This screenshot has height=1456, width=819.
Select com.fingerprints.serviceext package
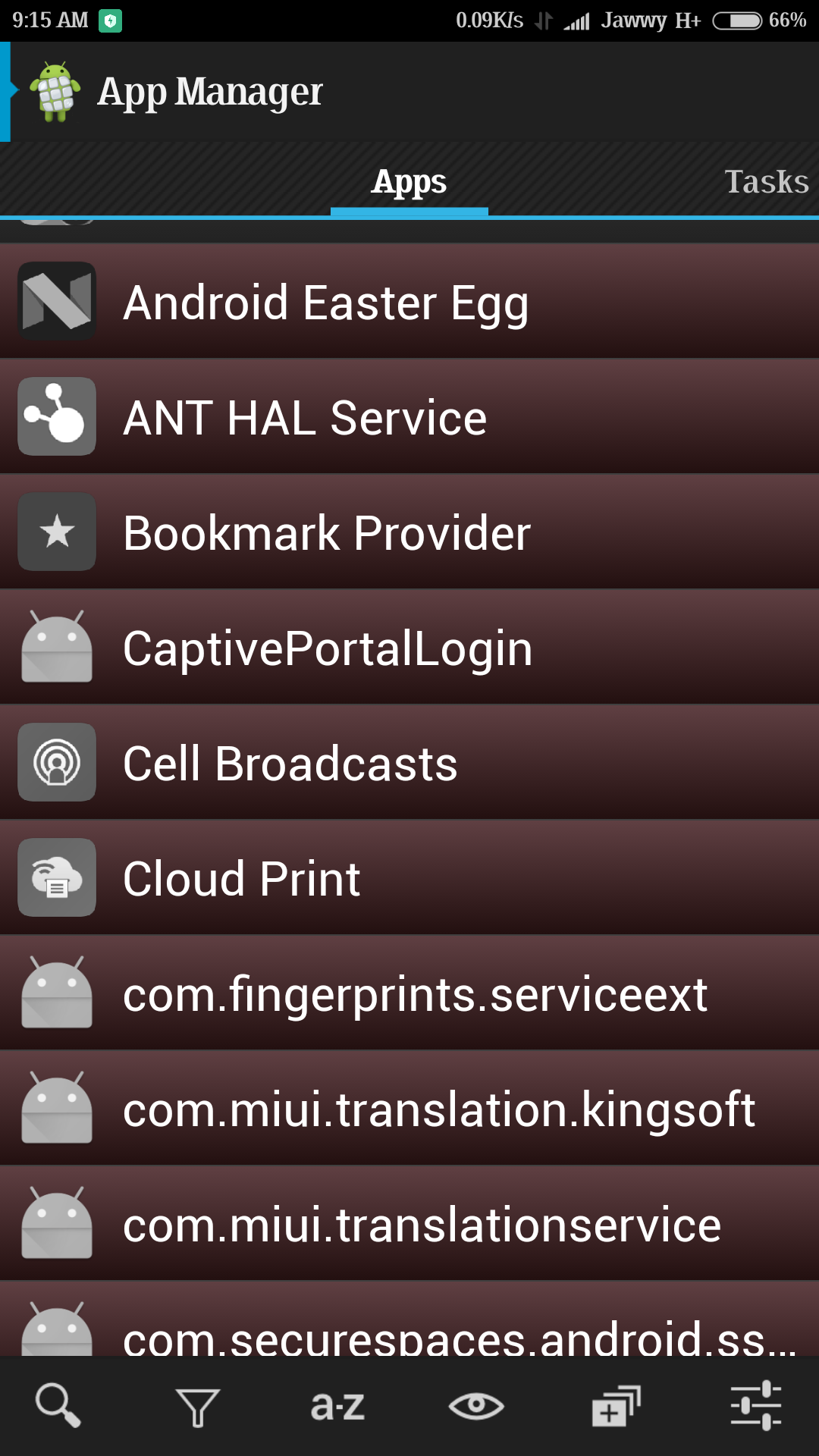tap(409, 993)
